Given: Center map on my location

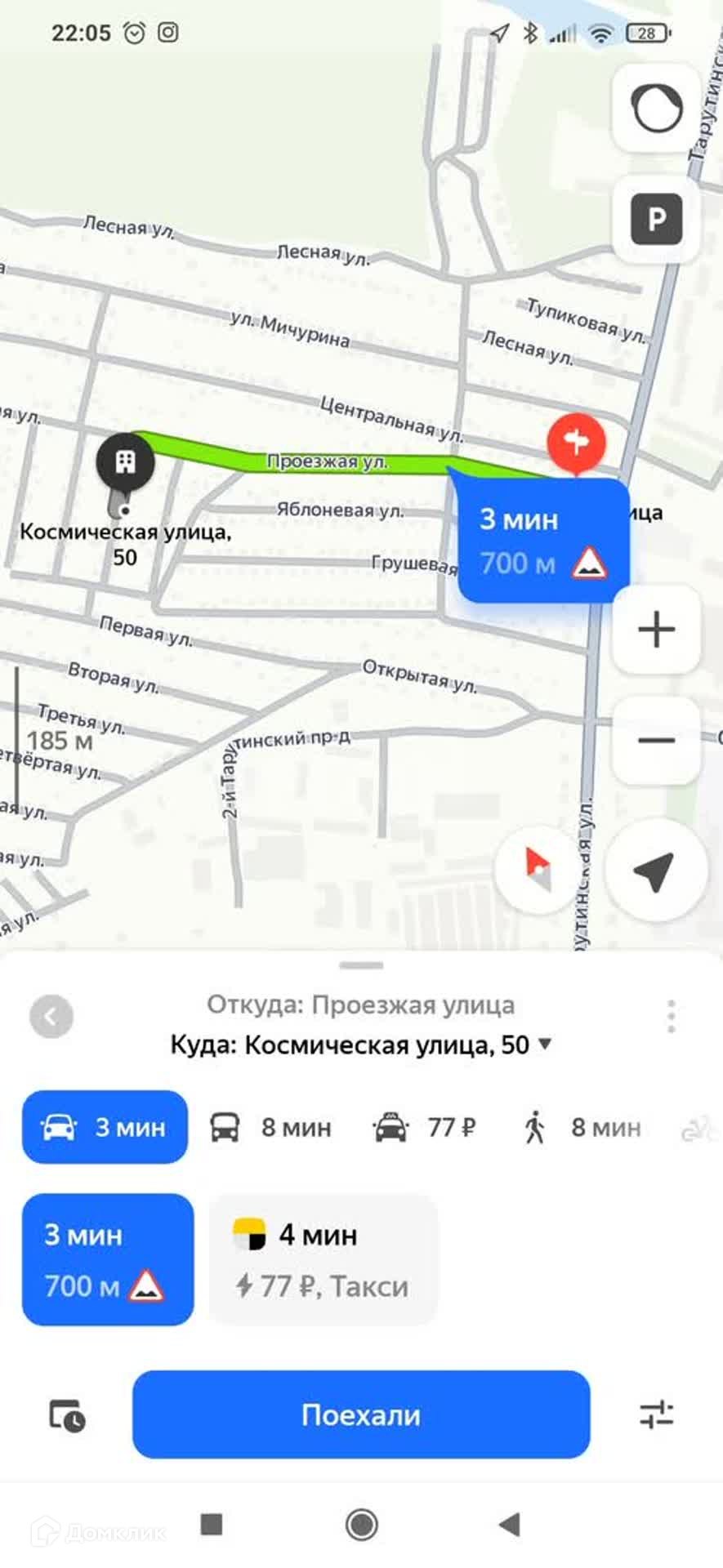Looking at the screenshot, I should point(654,871).
